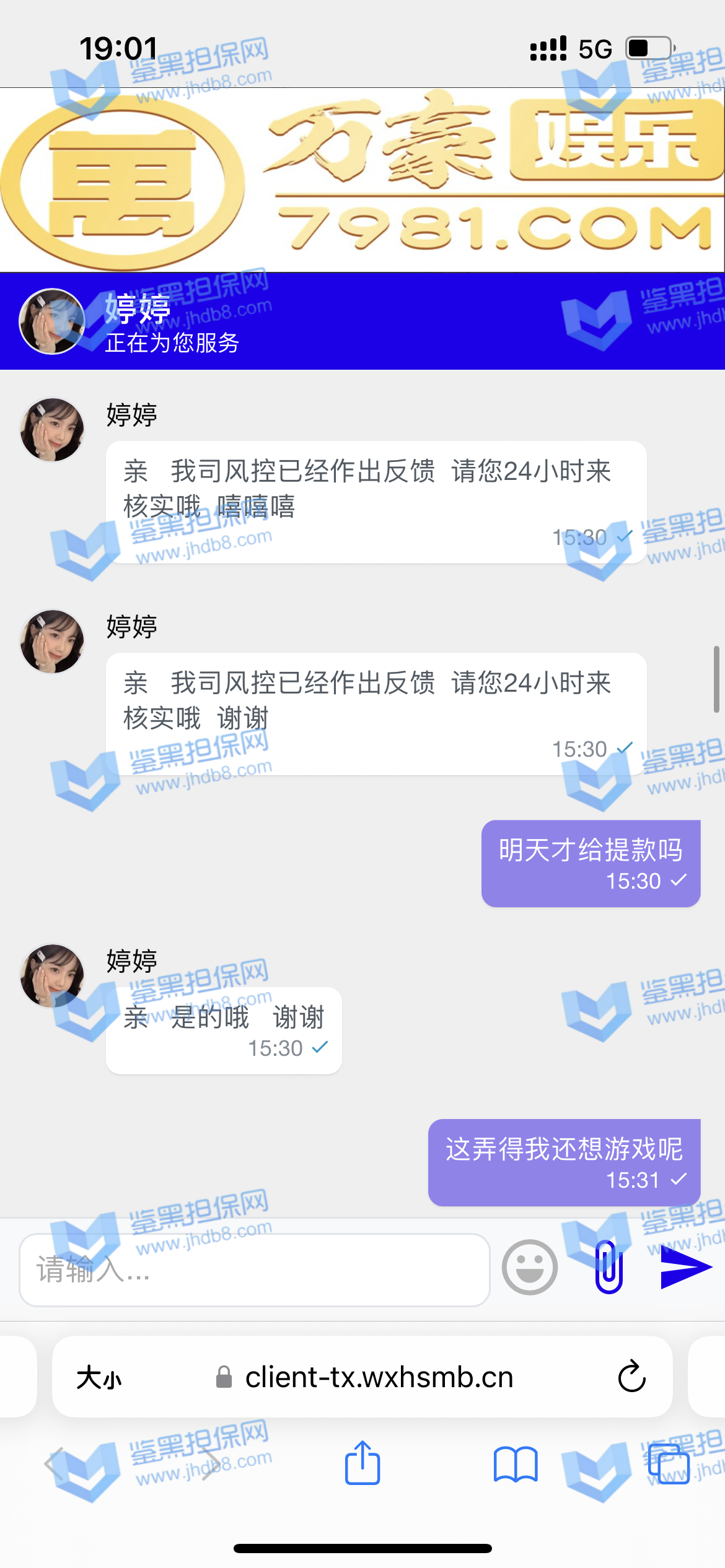
Task: Reload the page in Safari
Action: pyautogui.click(x=631, y=1377)
